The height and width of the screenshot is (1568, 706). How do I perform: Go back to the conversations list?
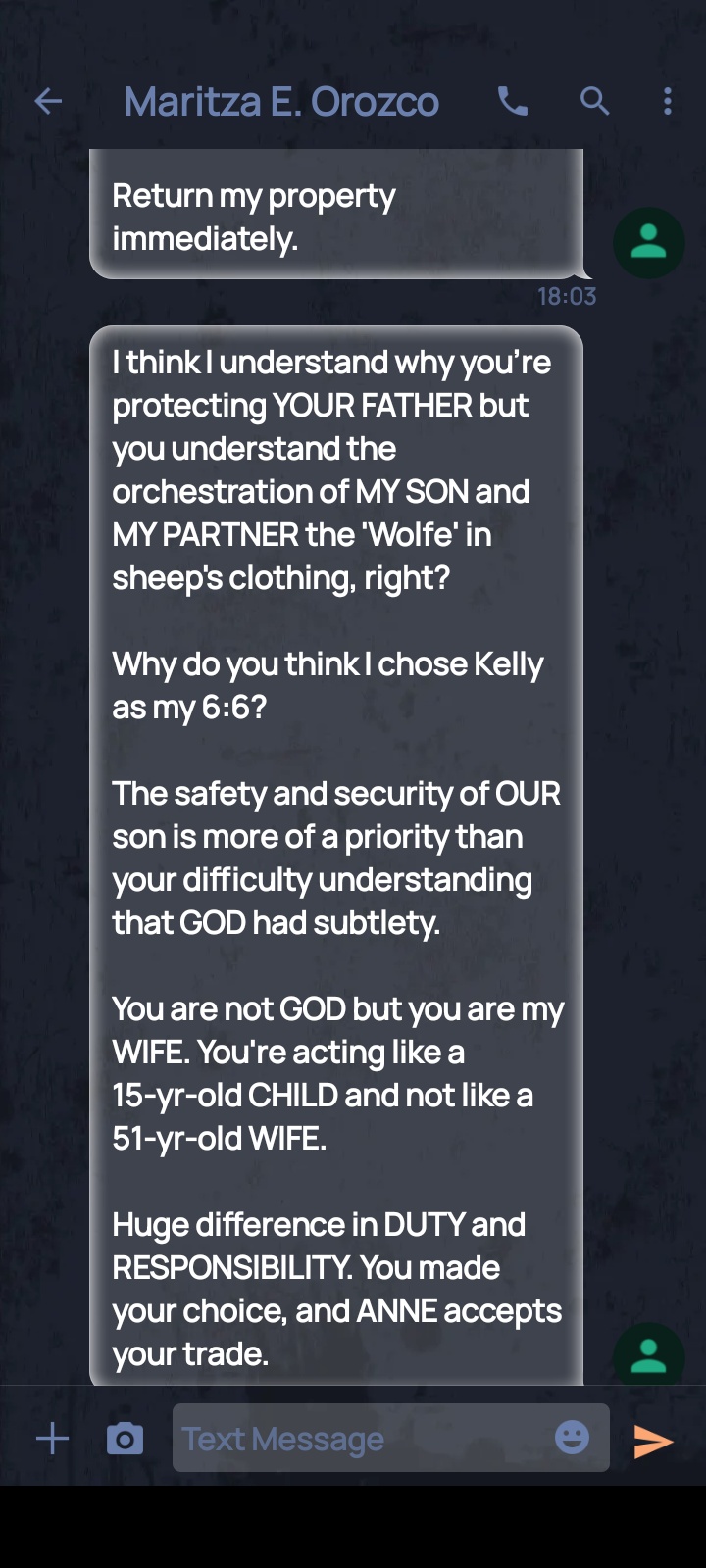coord(48,101)
